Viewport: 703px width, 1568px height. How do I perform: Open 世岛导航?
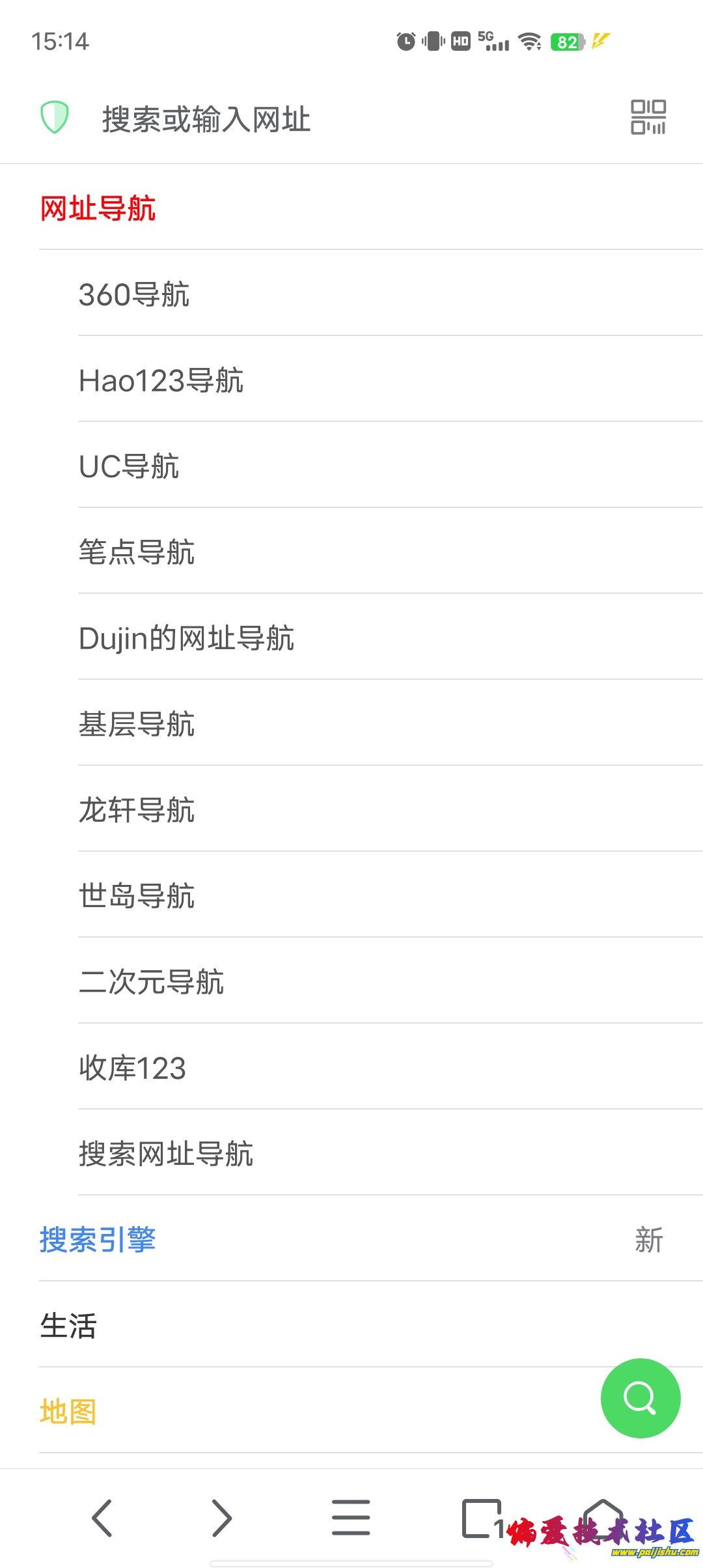(137, 897)
